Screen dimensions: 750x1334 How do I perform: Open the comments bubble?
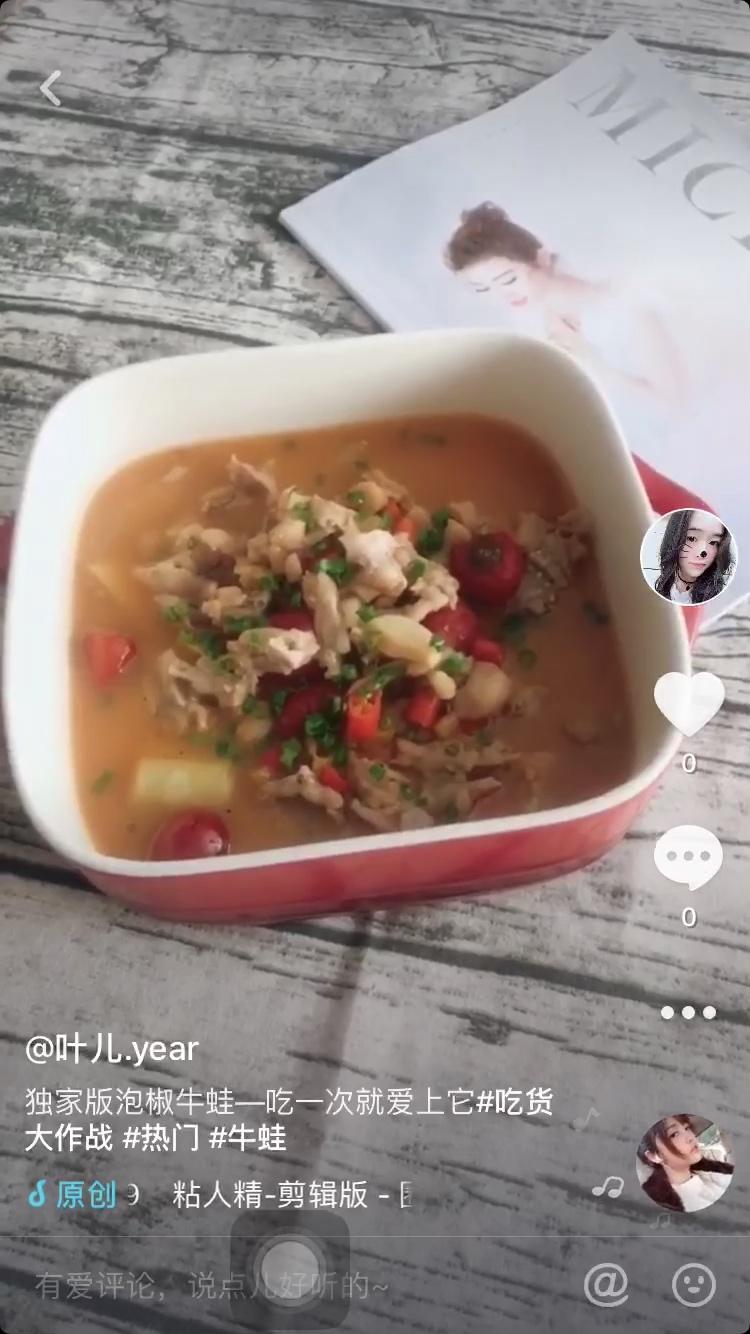tap(688, 858)
